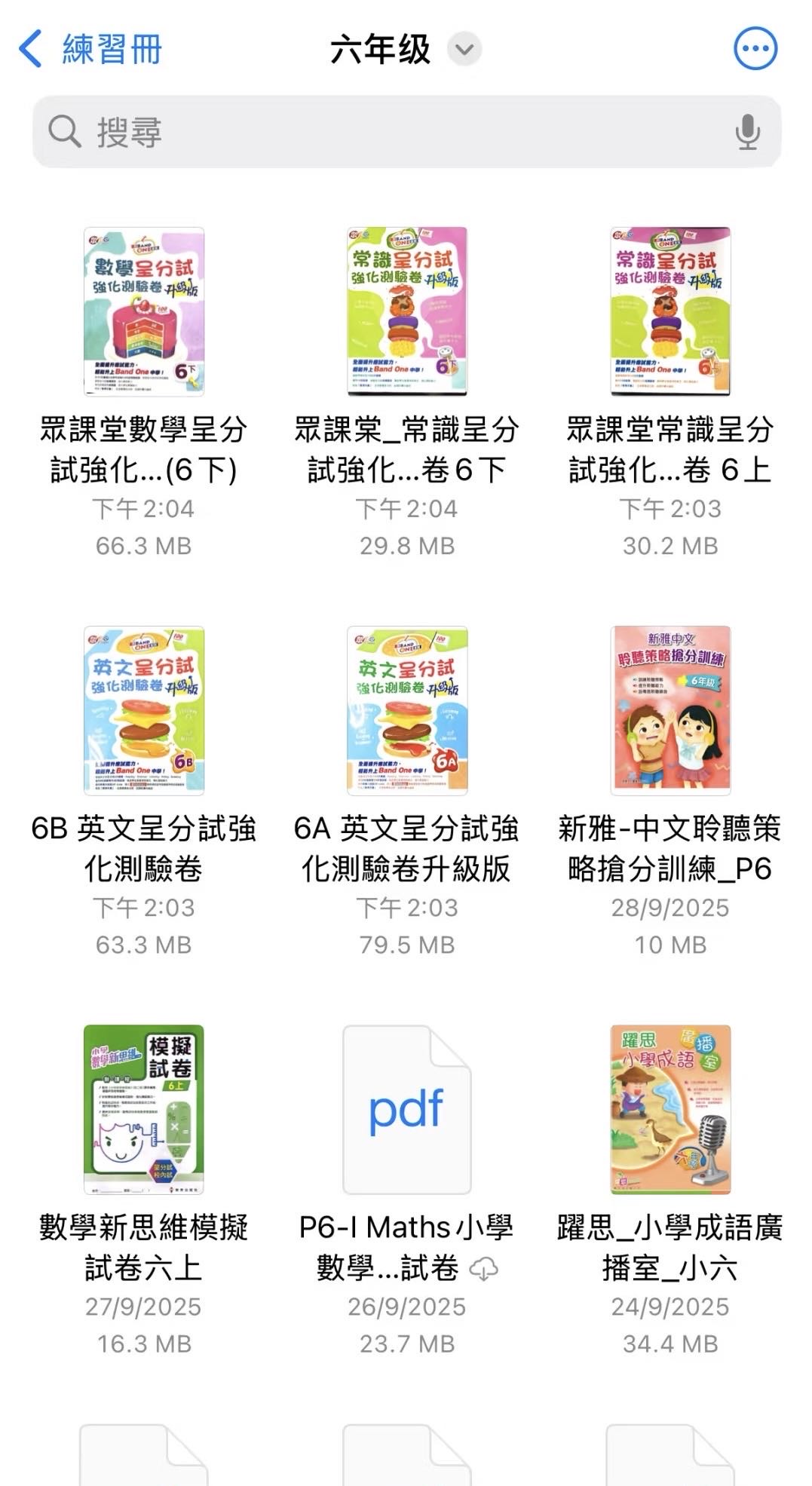Open 躍思_小學成語廣播室_小六
This screenshot has height=1486, width=812.
670,1109
